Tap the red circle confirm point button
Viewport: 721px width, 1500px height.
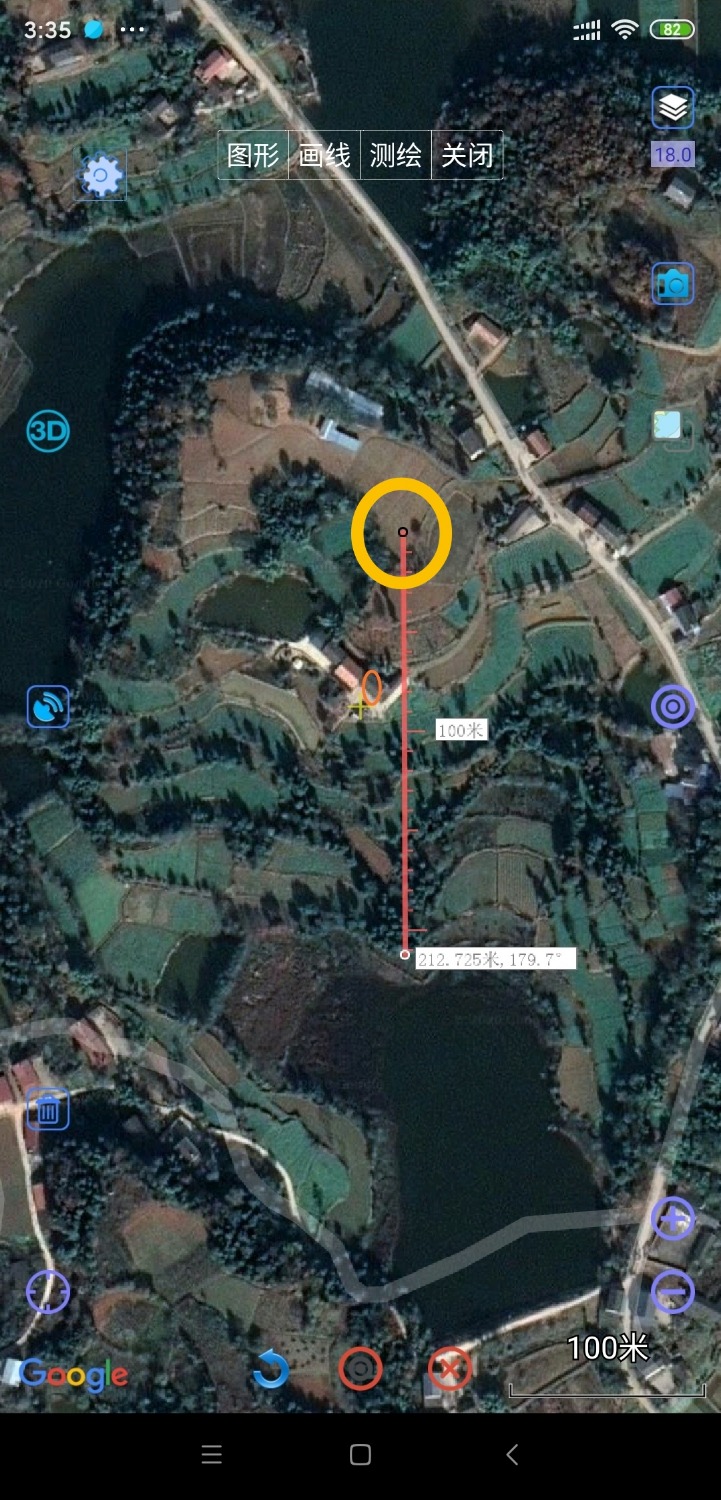point(360,1369)
